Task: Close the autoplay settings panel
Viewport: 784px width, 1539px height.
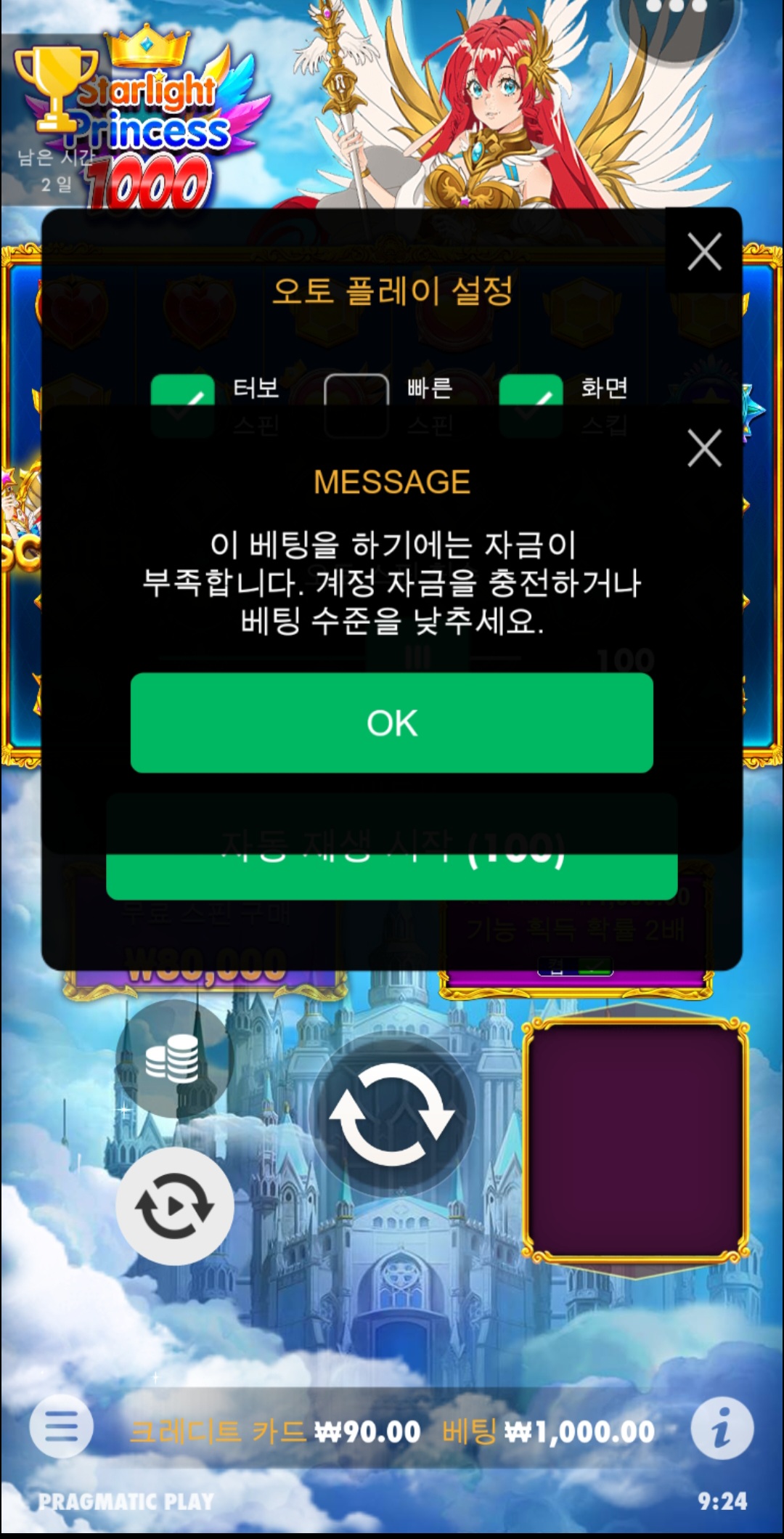Action: tap(703, 252)
